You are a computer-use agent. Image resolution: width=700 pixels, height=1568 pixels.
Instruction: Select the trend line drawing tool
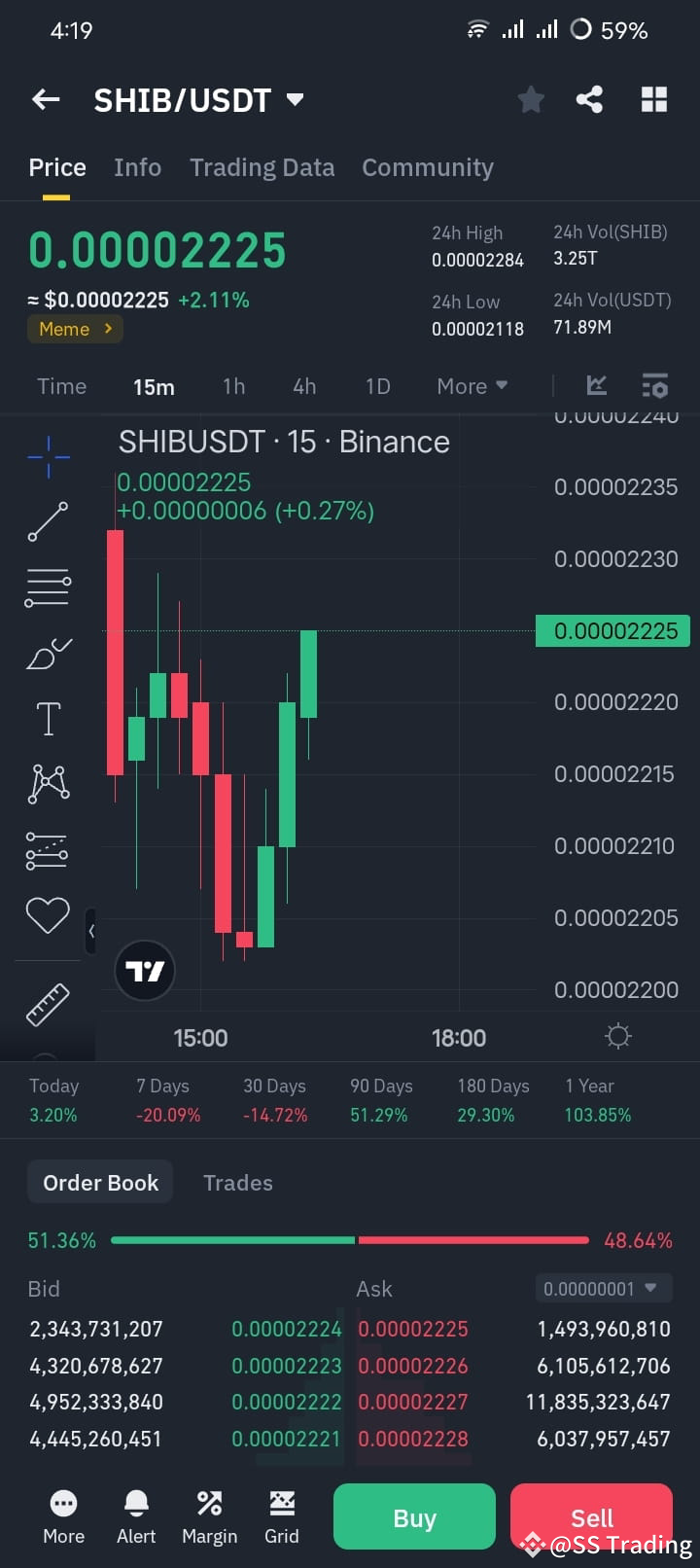[x=48, y=521]
